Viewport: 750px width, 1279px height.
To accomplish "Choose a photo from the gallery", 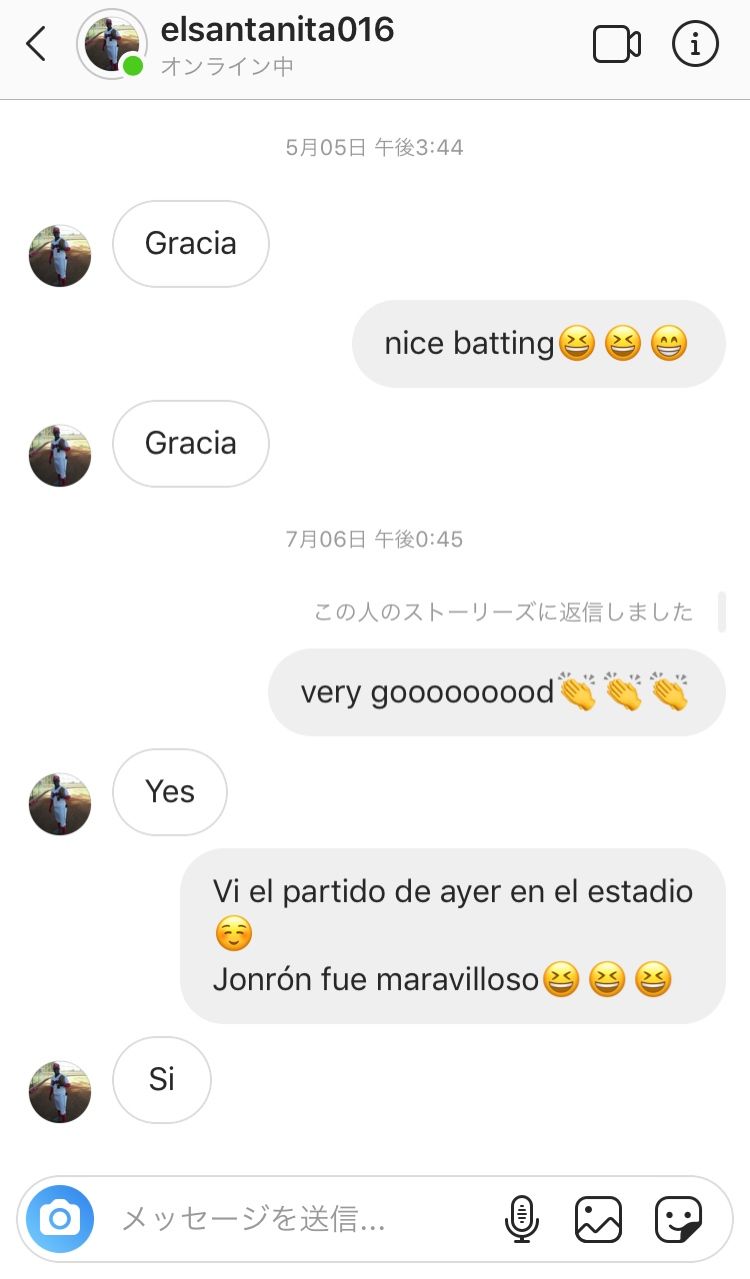I will click(598, 1219).
